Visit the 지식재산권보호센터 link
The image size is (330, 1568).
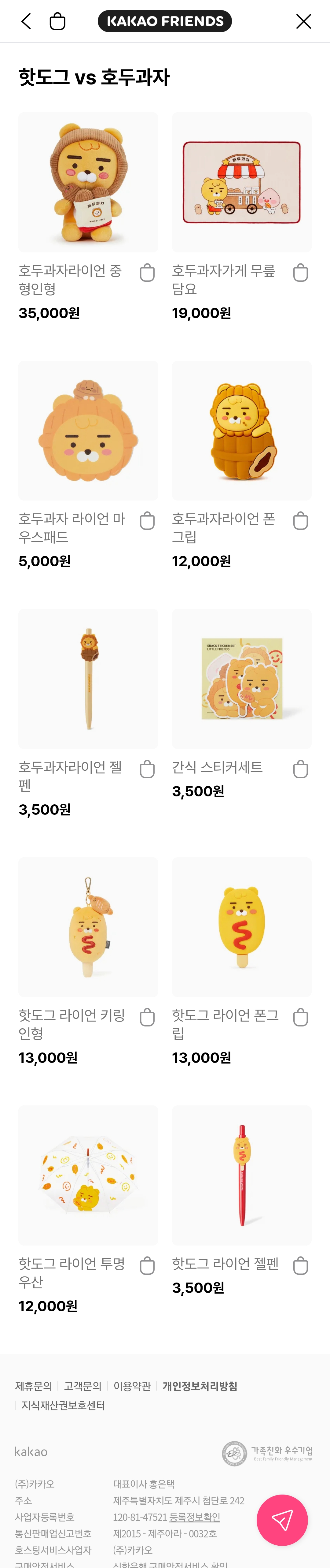63,1405
